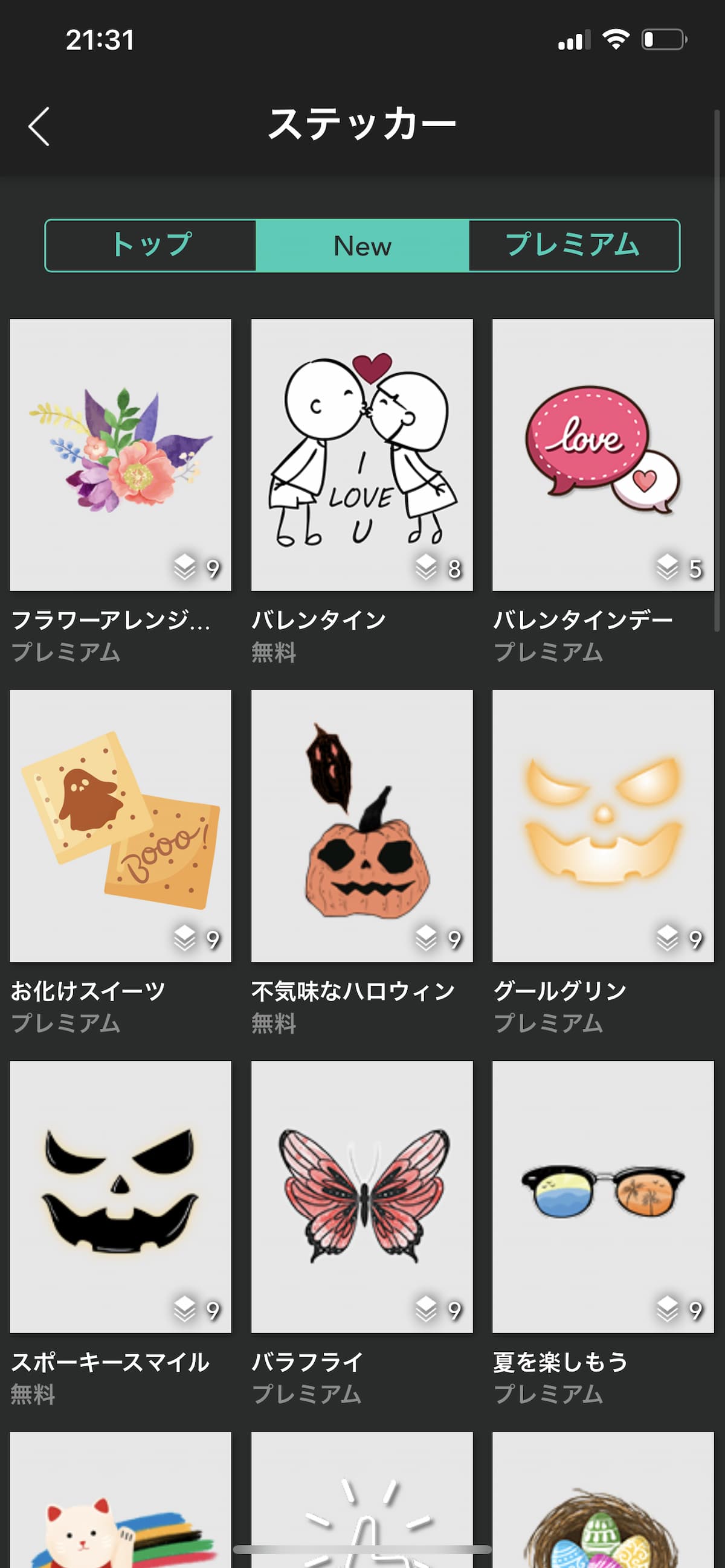The width and height of the screenshot is (725, 1568).
Task: Choose the 不気味なハロウィン sticker pack
Action: coord(362,825)
